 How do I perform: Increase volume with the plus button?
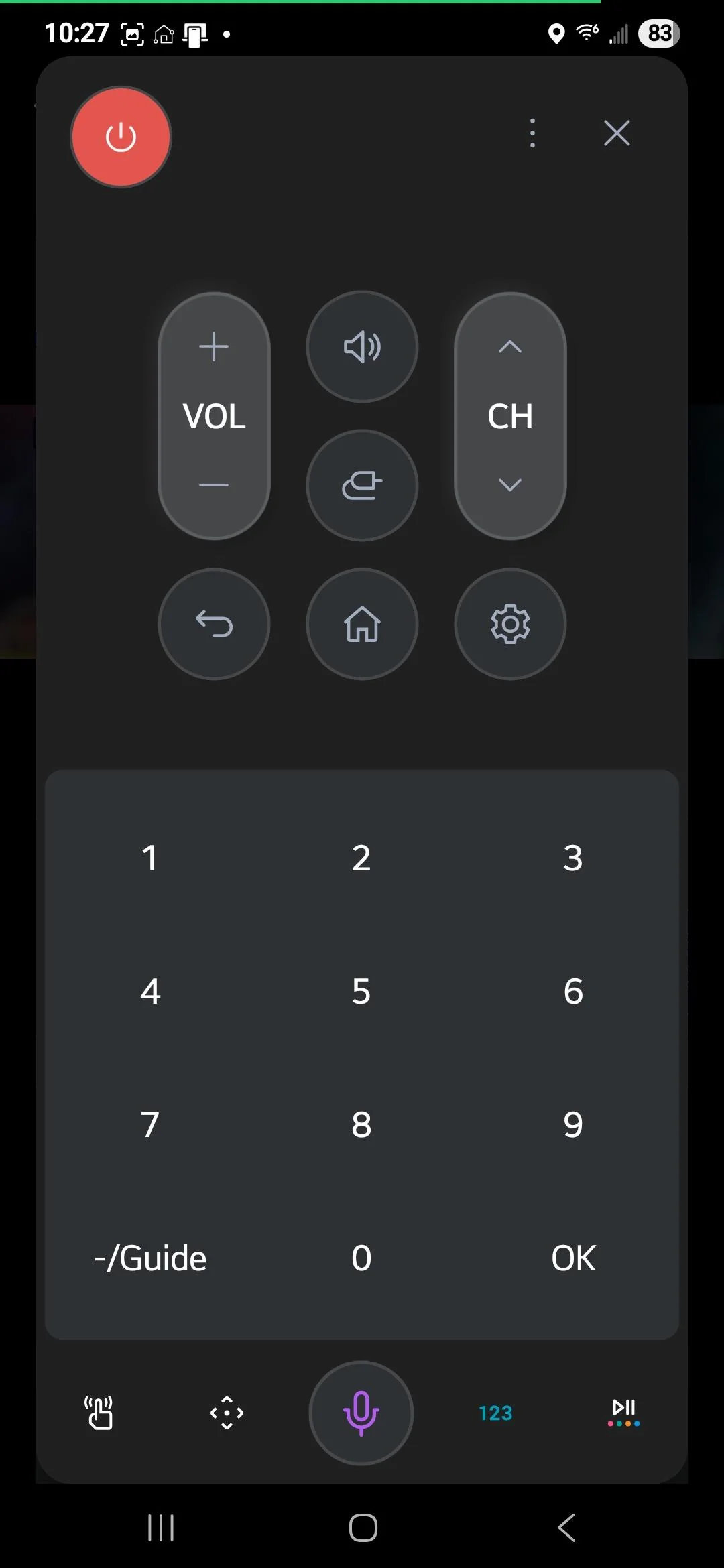pyautogui.click(x=214, y=347)
